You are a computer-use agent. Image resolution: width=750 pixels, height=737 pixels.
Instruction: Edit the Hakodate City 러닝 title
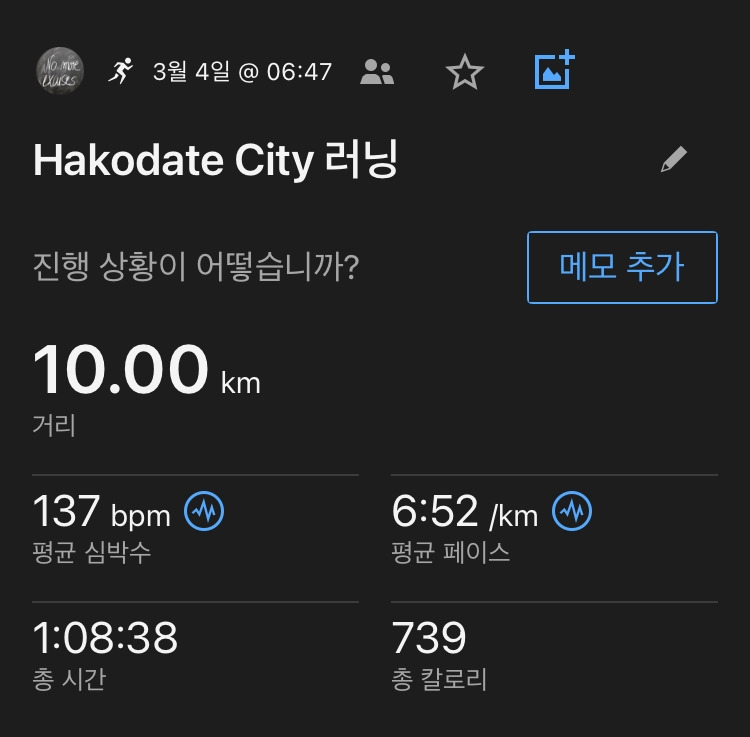[x=674, y=160]
